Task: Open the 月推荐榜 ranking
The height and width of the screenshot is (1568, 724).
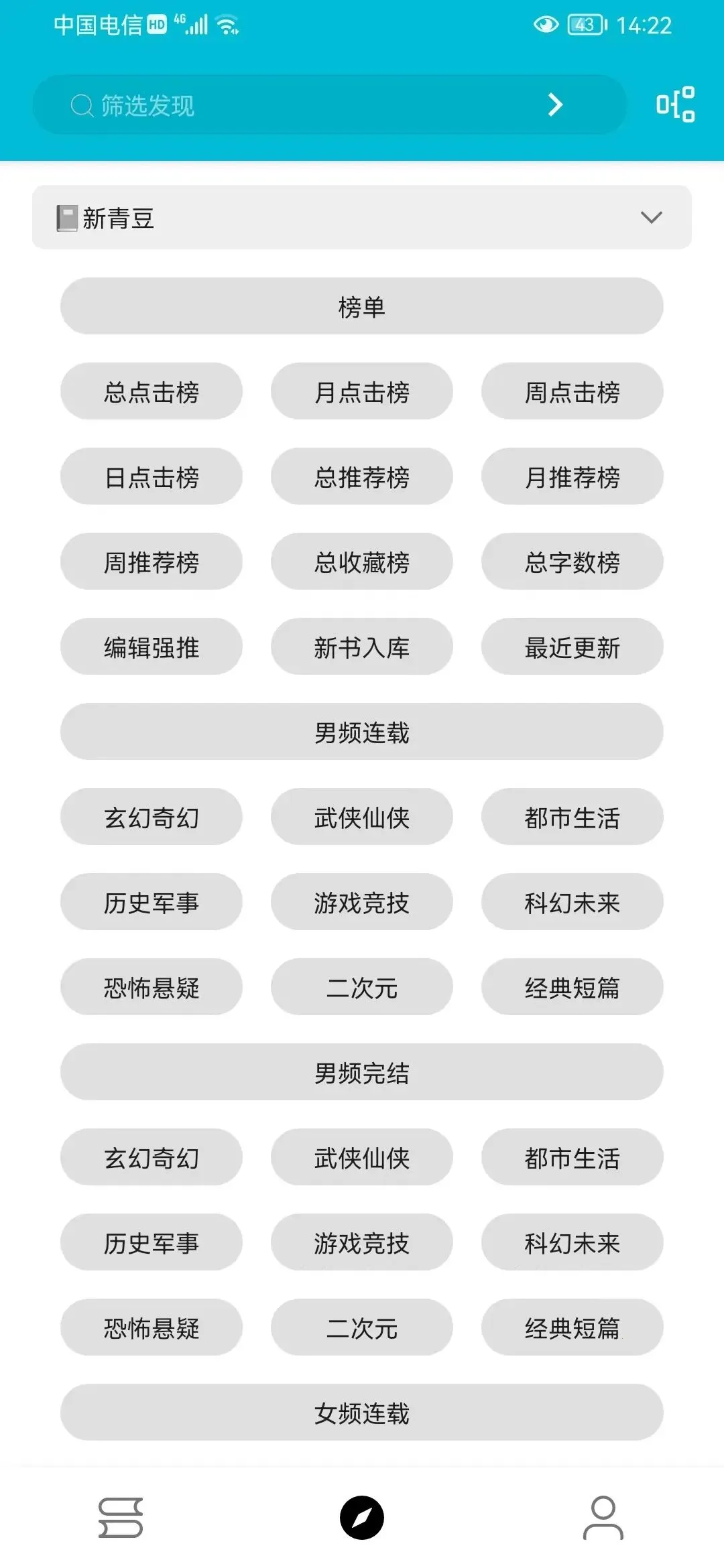Action: coord(572,477)
